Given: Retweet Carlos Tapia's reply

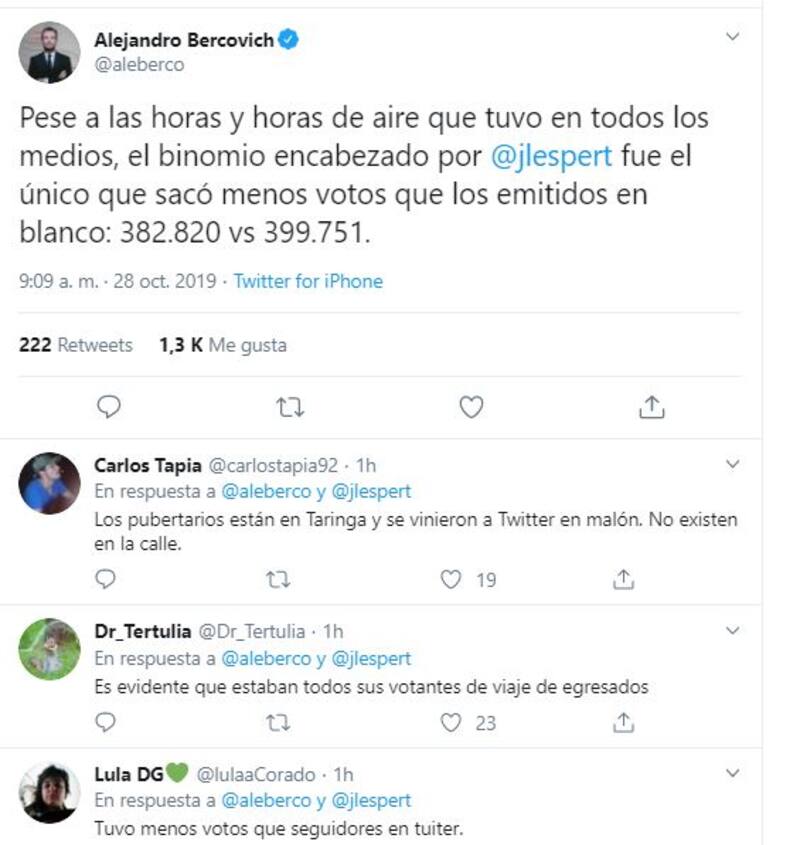Looking at the screenshot, I should (x=281, y=579).
